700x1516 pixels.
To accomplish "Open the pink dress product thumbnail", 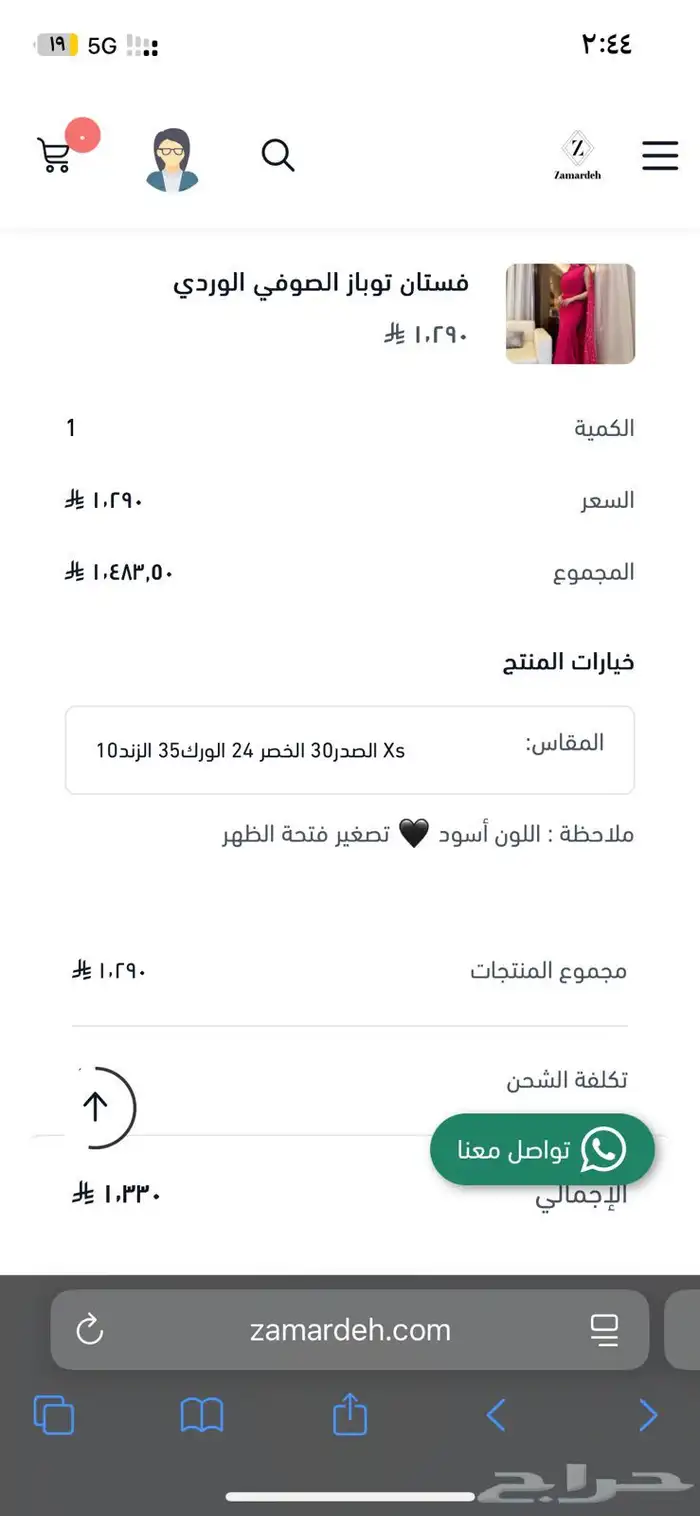I will (x=570, y=314).
